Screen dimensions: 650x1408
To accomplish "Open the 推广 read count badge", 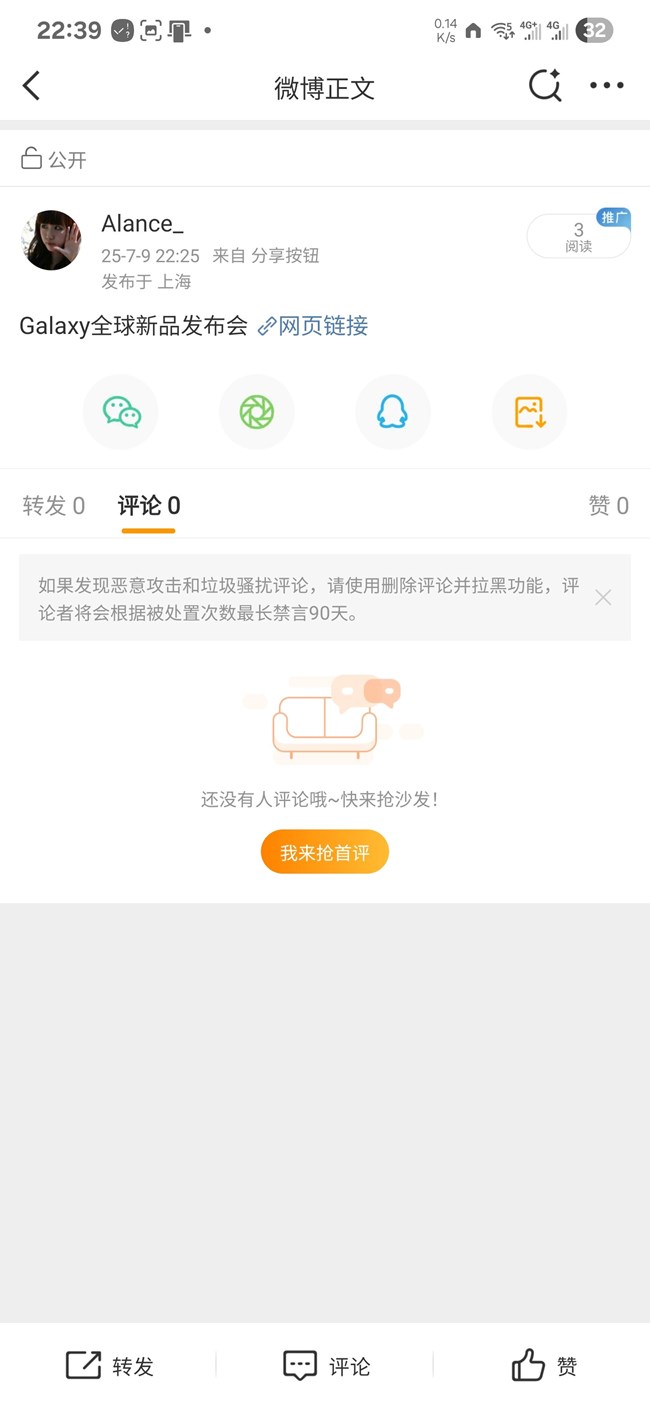I will click(579, 237).
